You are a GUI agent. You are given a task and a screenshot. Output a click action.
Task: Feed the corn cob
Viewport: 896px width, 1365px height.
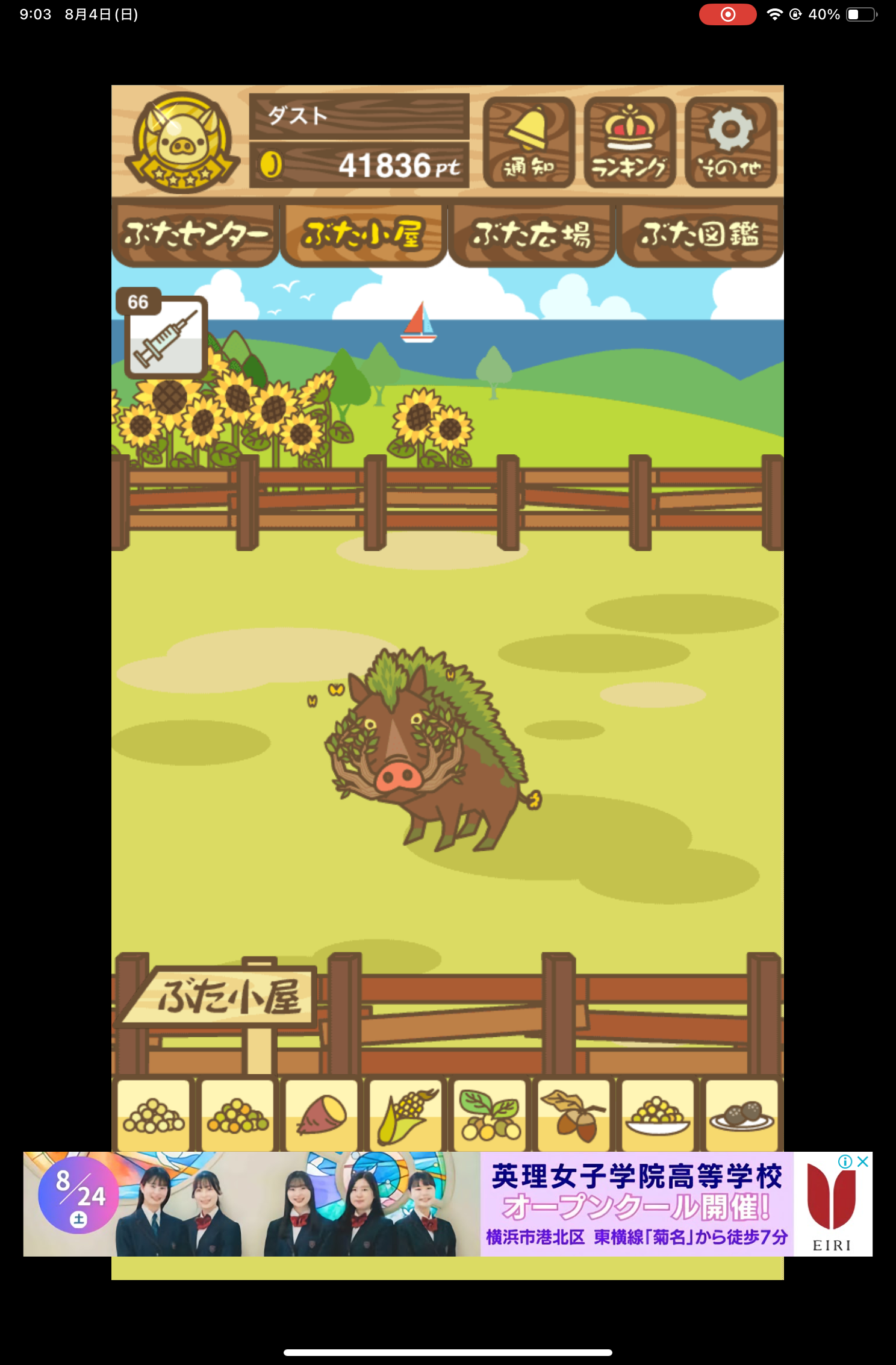click(x=406, y=1114)
